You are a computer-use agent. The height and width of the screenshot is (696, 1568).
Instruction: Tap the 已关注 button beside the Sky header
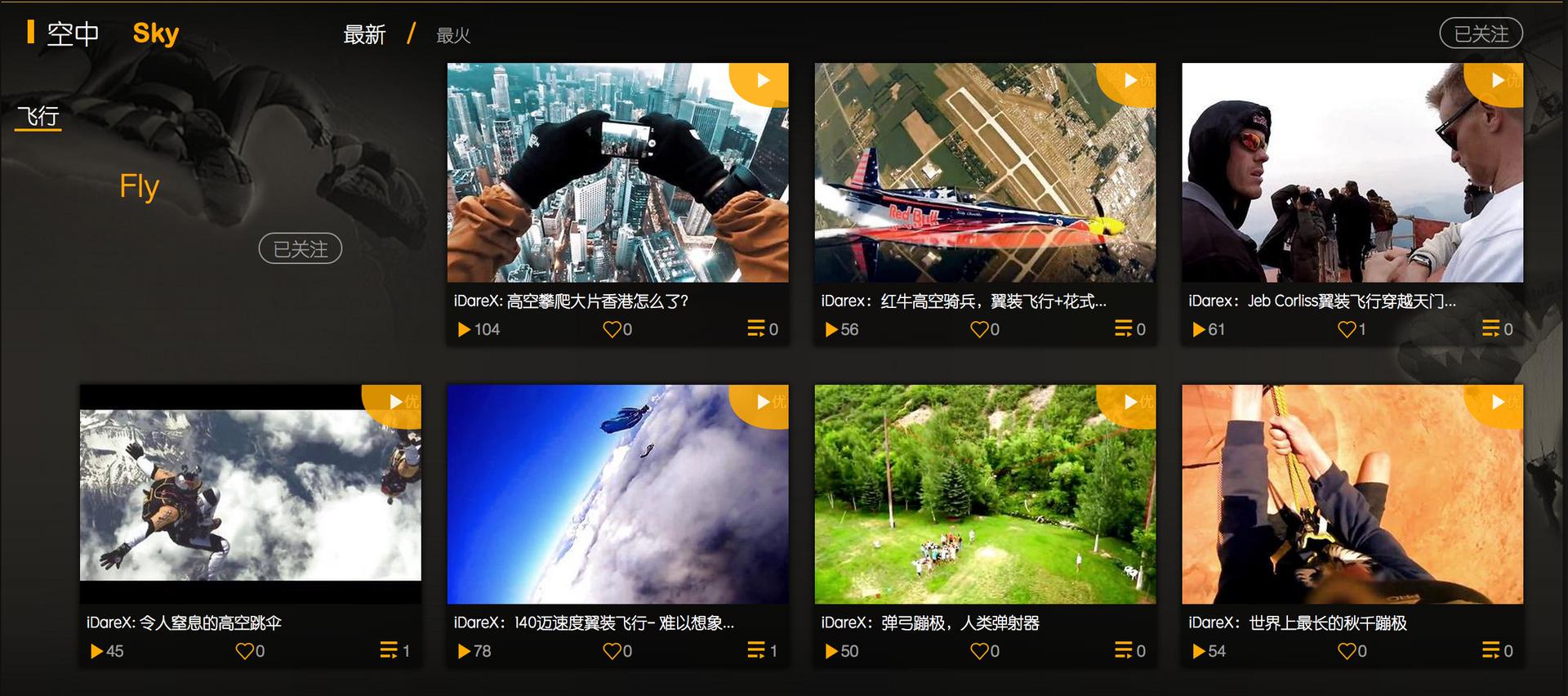(1480, 33)
